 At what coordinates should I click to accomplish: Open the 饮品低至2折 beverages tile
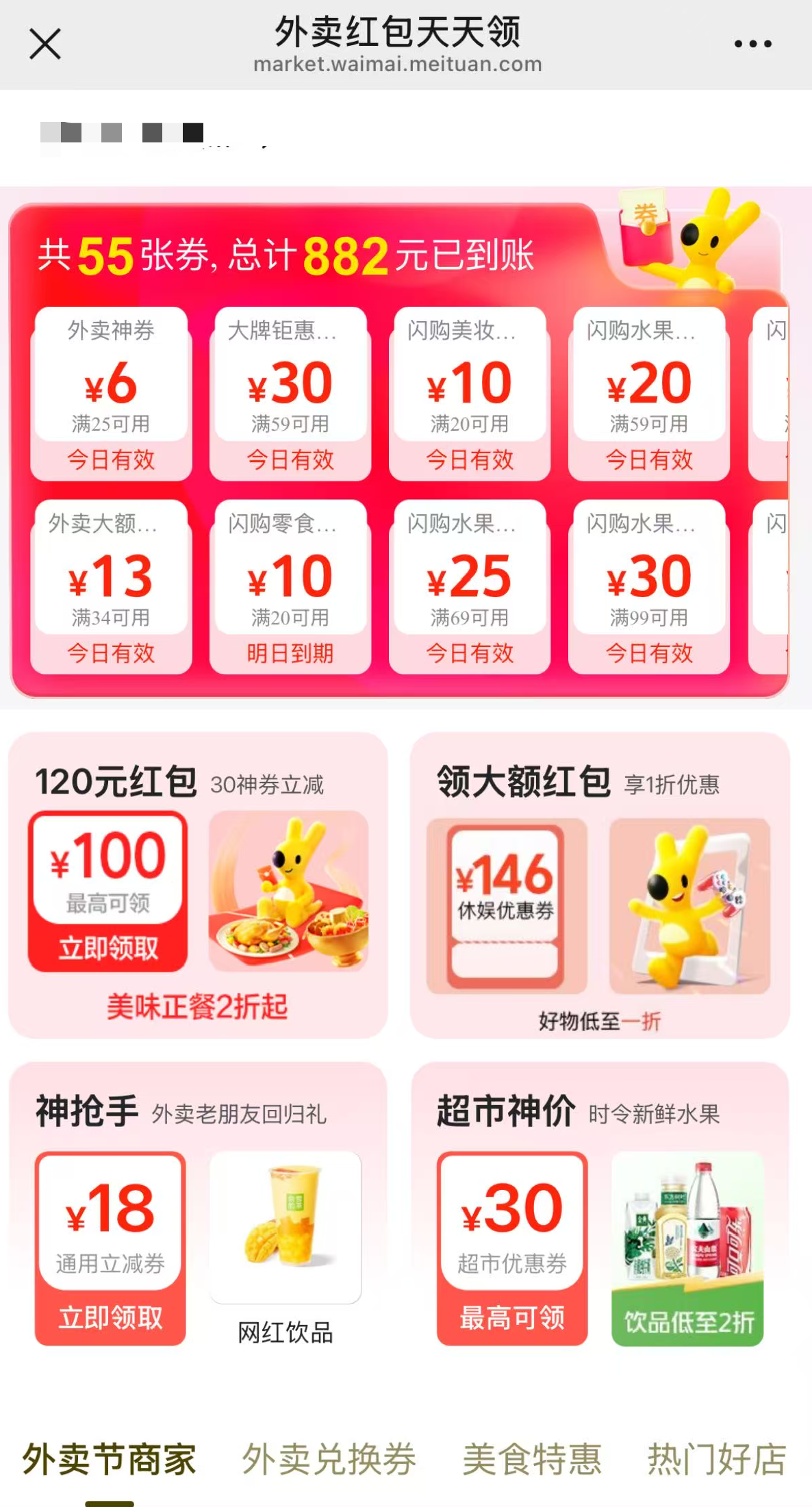coord(687,1248)
